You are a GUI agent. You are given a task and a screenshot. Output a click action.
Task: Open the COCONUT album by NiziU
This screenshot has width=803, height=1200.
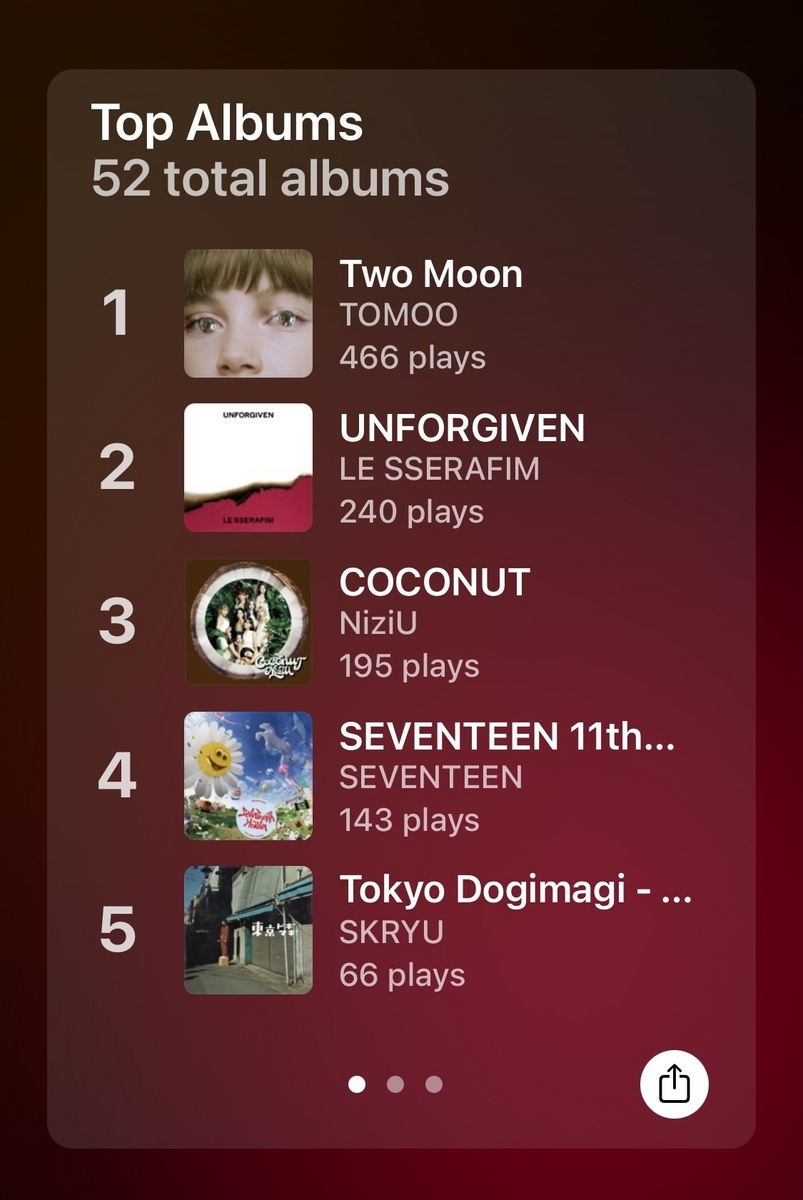point(400,621)
